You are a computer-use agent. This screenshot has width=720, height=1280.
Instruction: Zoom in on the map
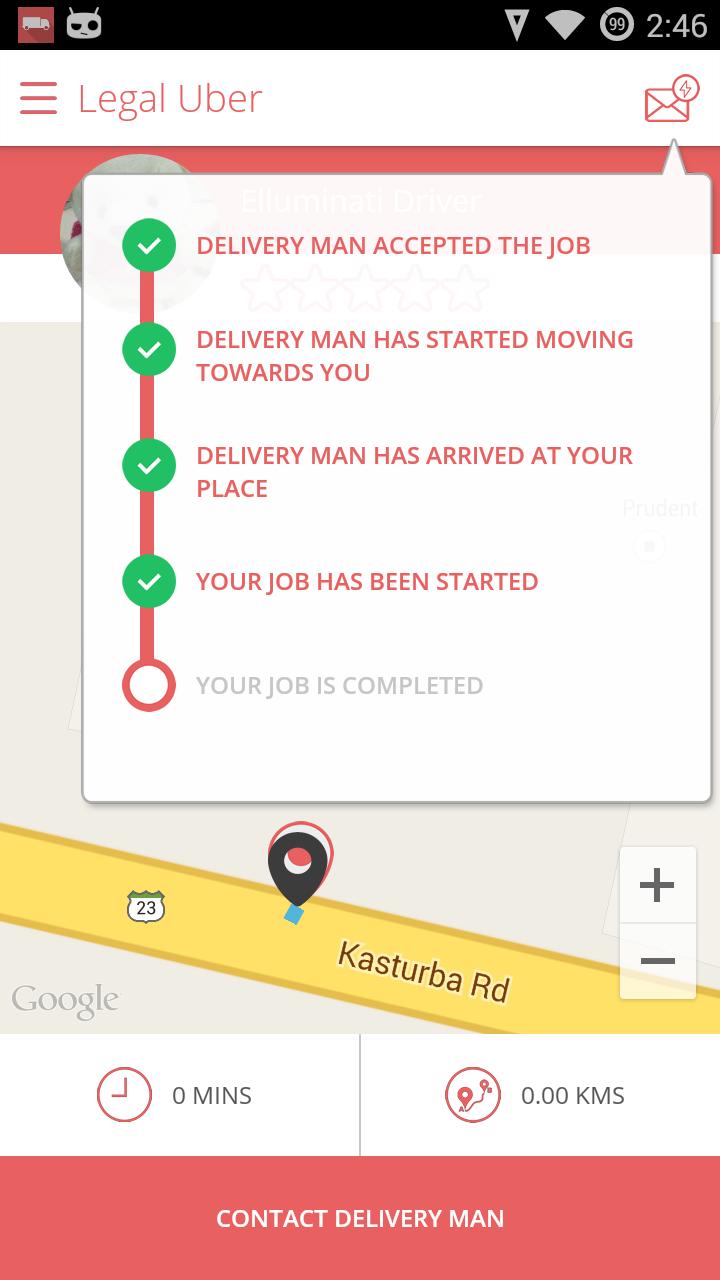coord(657,885)
